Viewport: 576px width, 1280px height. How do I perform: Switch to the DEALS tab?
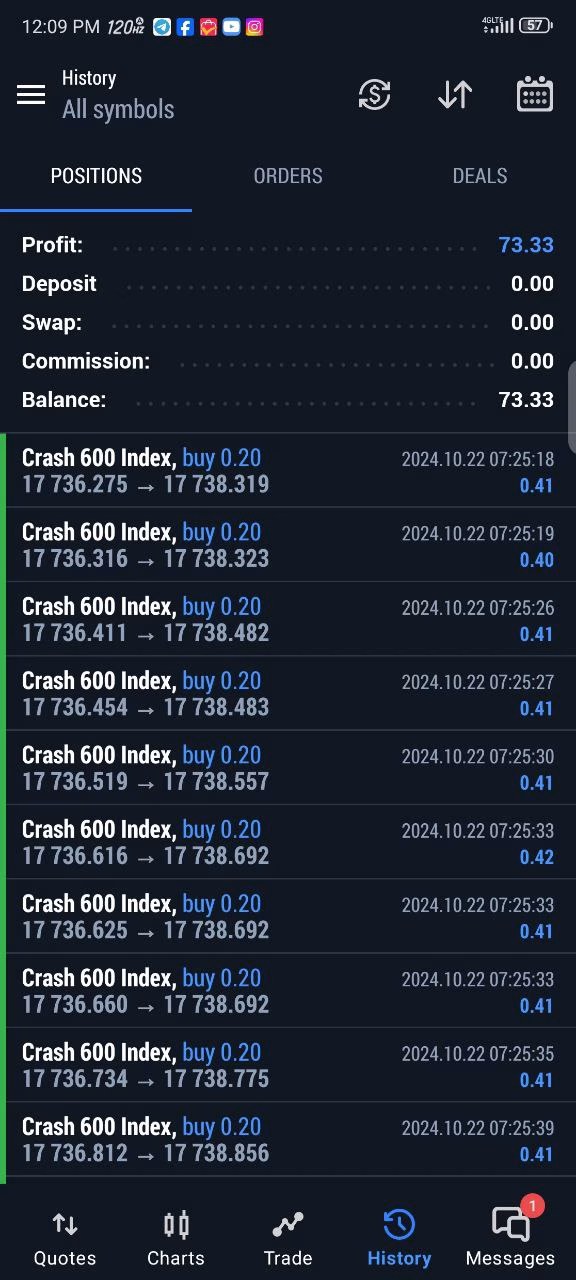coord(480,176)
